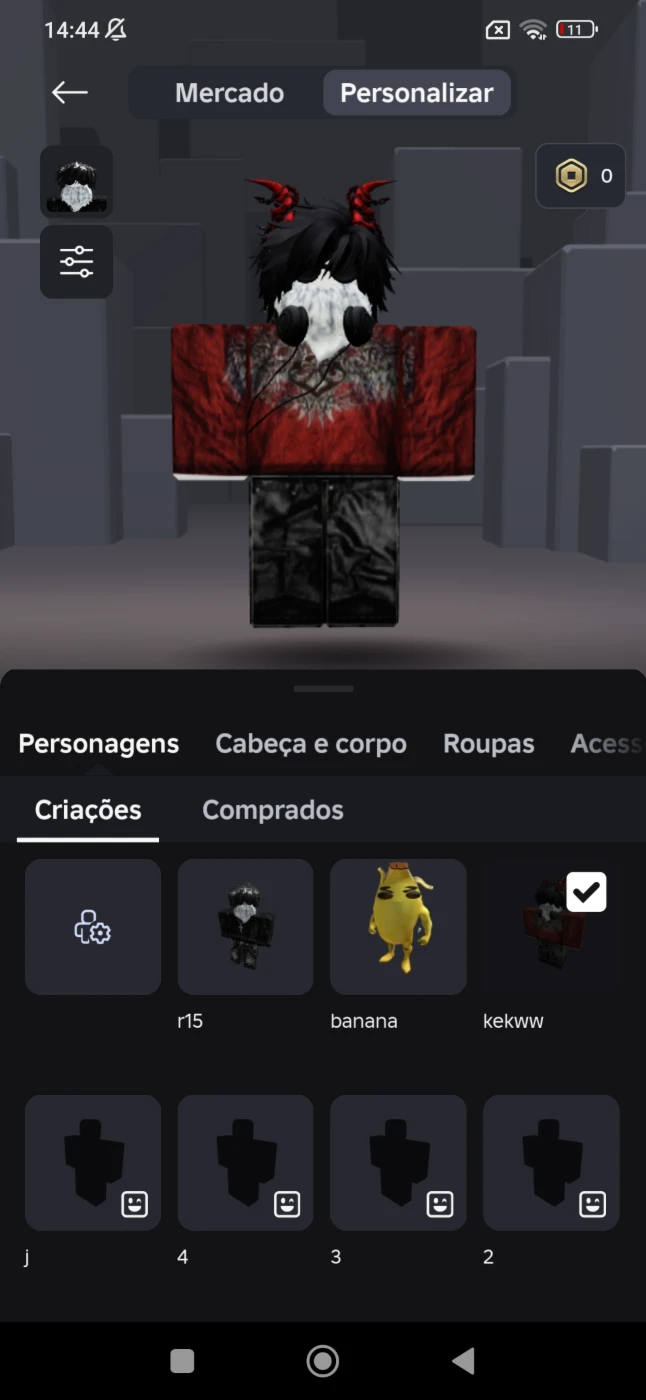The width and height of the screenshot is (646, 1400).
Task: Tap the avatar head preview thumbnail
Action: (76, 181)
